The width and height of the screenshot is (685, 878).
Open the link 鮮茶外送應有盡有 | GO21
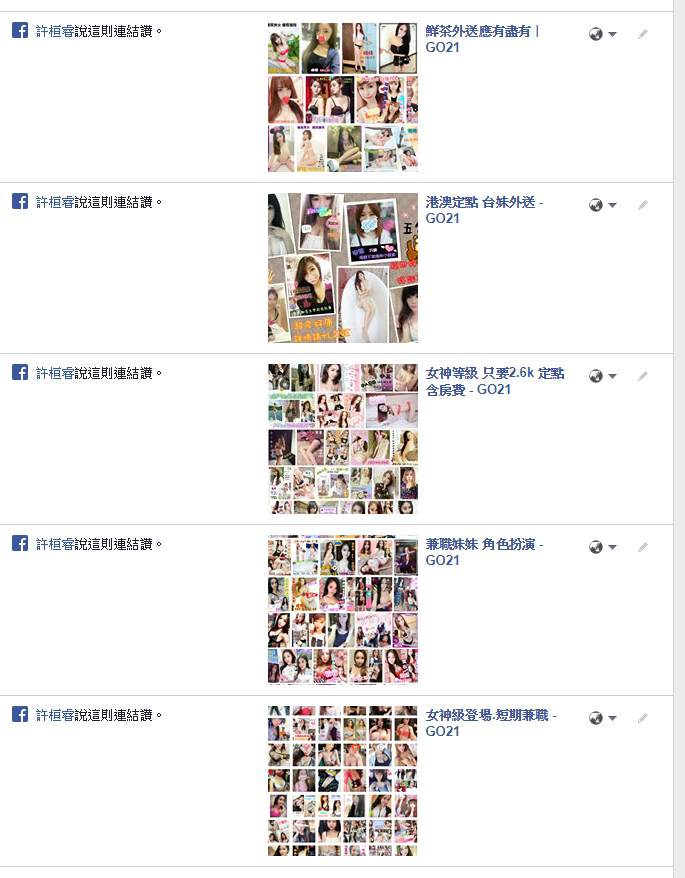coord(482,31)
